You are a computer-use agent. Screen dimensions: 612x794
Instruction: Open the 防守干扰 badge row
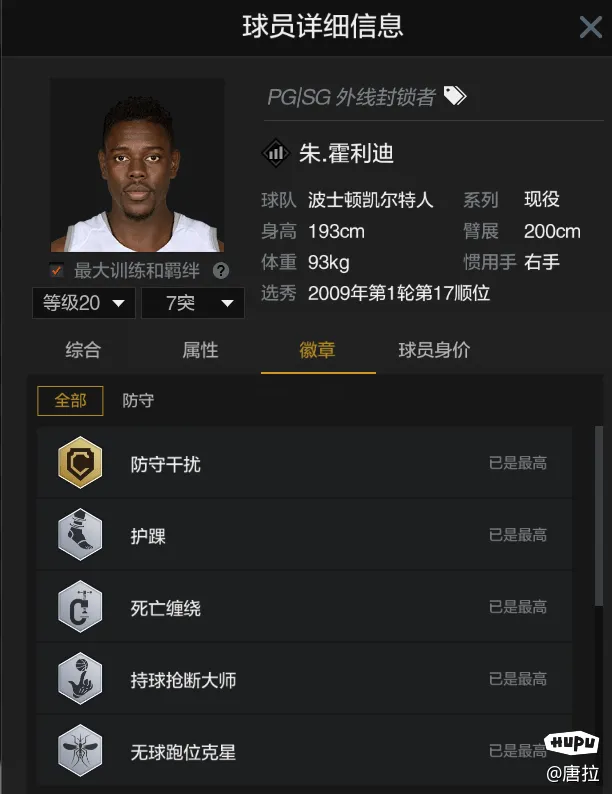(x=305, y=463)
